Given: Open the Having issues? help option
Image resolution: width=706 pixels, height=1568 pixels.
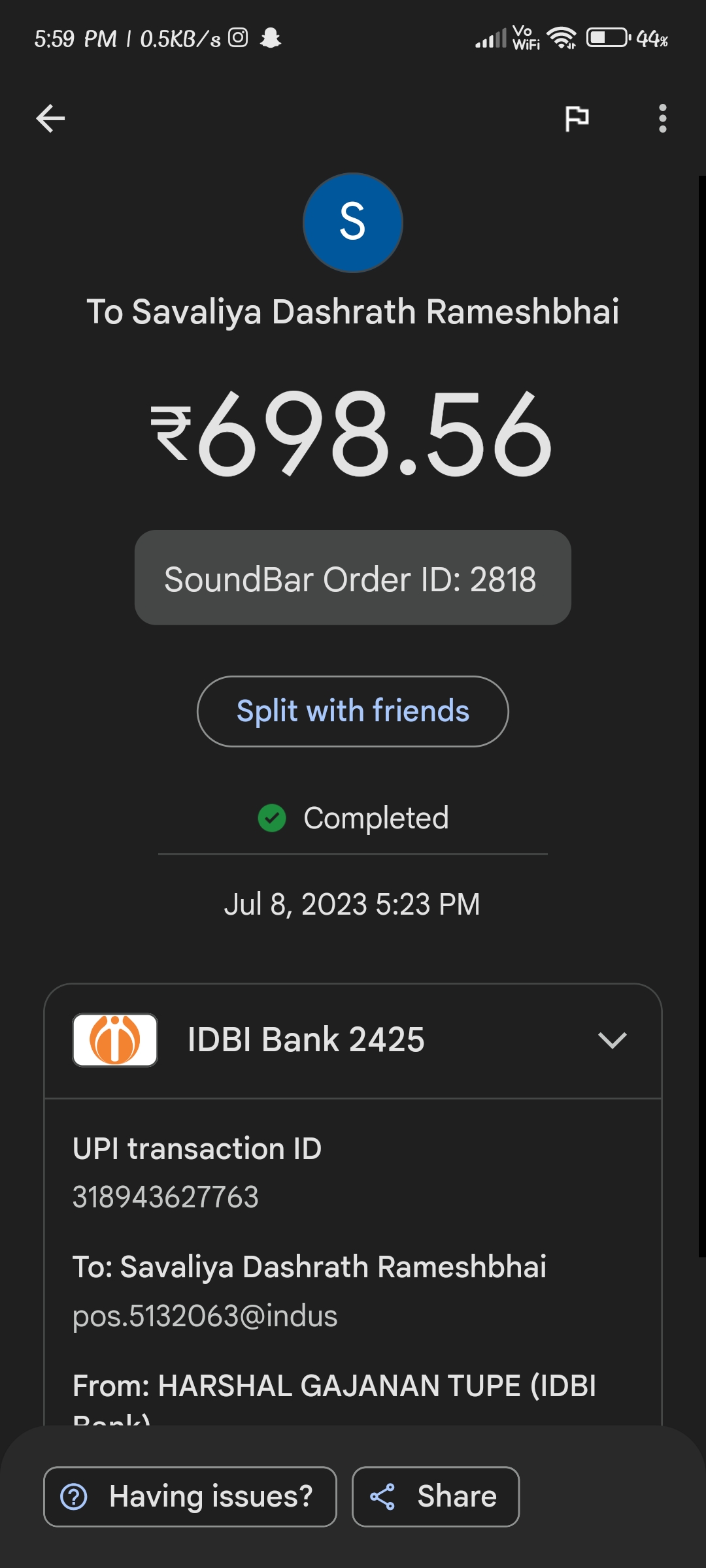Looking at the screenshot, I should 190,1497.
